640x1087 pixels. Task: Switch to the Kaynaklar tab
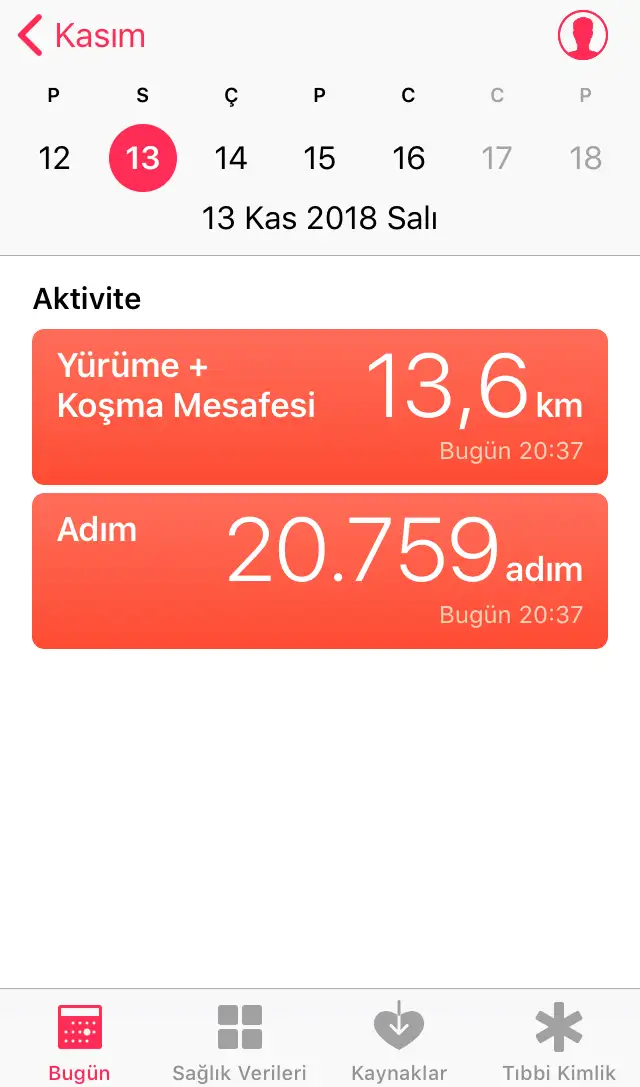click(399, 1041)
